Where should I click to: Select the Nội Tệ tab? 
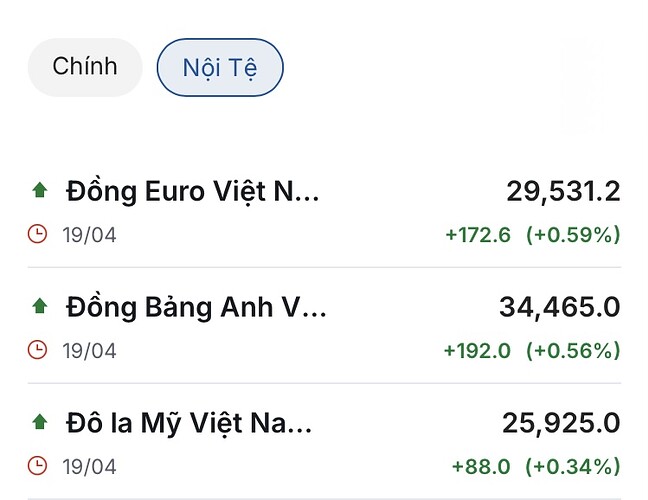(x=220, y=68)
